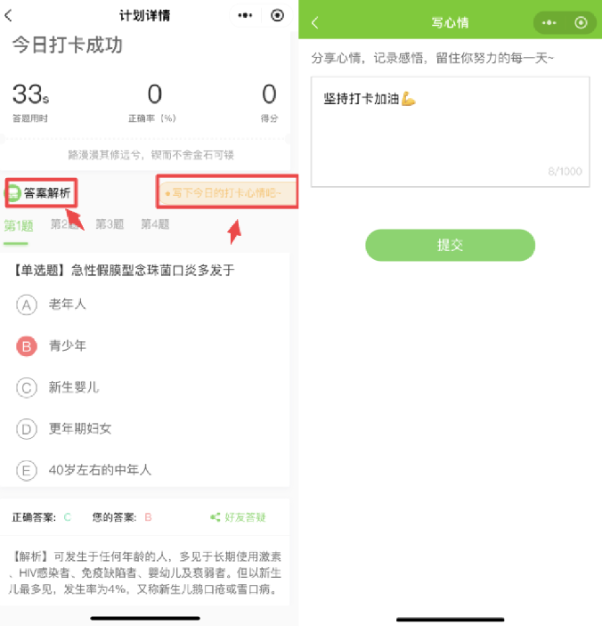This screenshot has height=633, width=602.
Task: Share the question via 好友答疑
Action: pos(238,517)
